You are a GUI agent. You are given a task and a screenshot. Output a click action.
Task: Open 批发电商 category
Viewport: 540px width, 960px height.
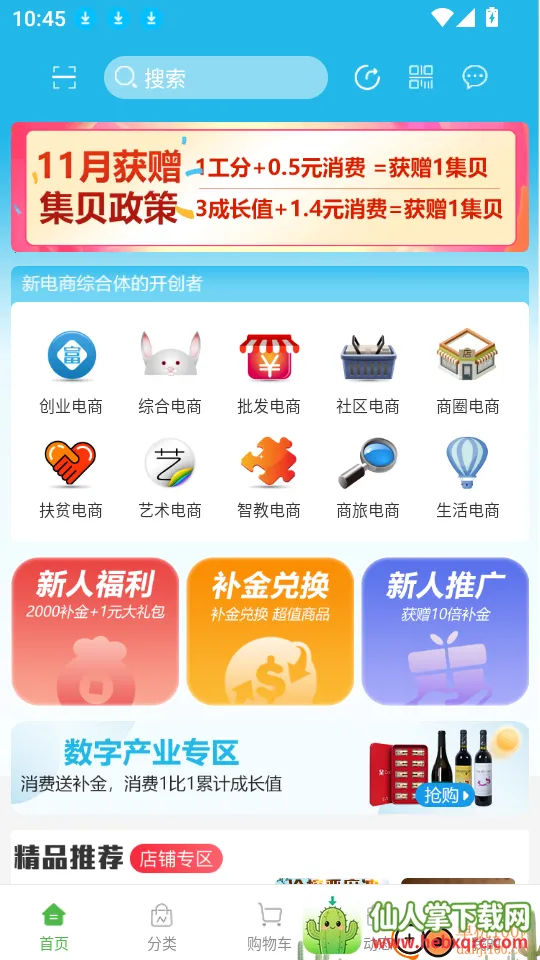point(269,372)
